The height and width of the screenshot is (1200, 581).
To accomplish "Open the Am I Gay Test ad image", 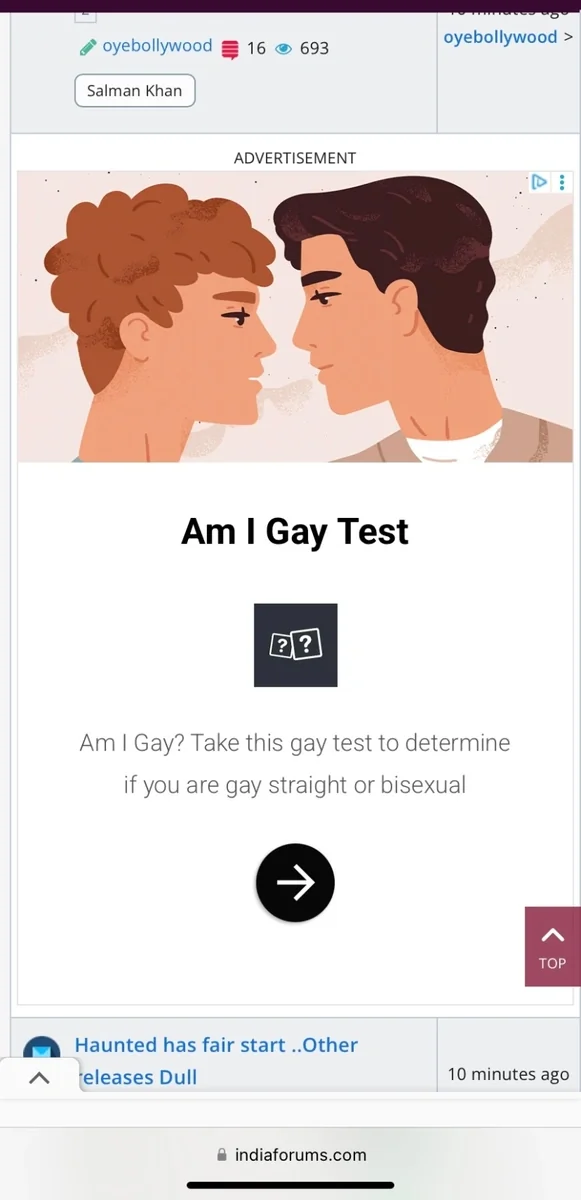I will click(x=295, y=316).
